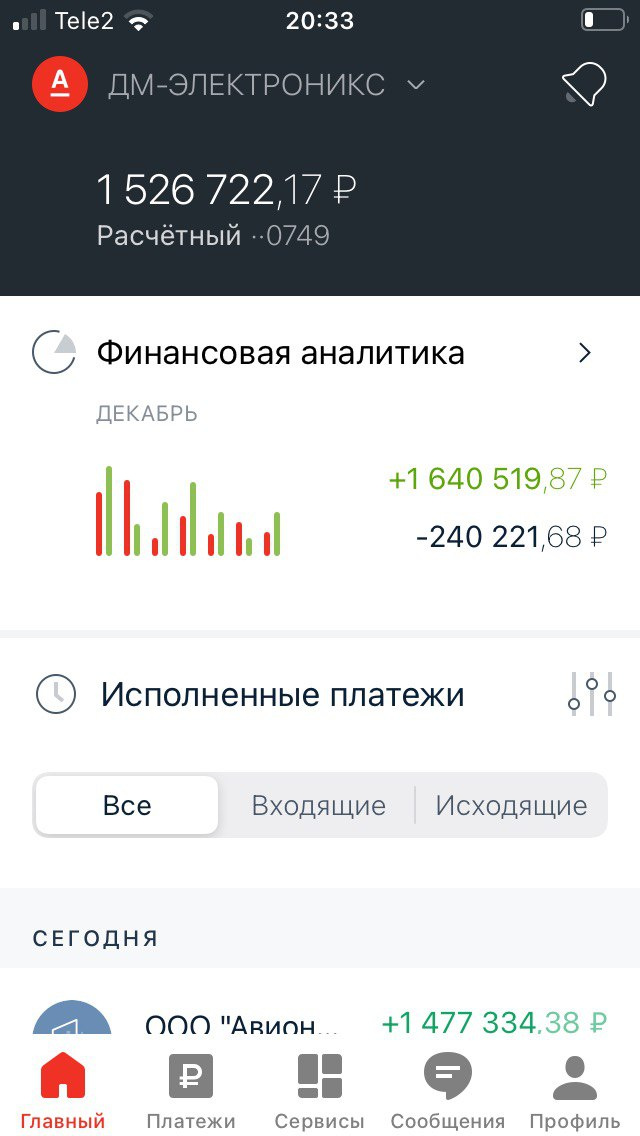This screenshot has height=1136, width=640.
Task: Open the Сообщения tab
Action: 448,1090
